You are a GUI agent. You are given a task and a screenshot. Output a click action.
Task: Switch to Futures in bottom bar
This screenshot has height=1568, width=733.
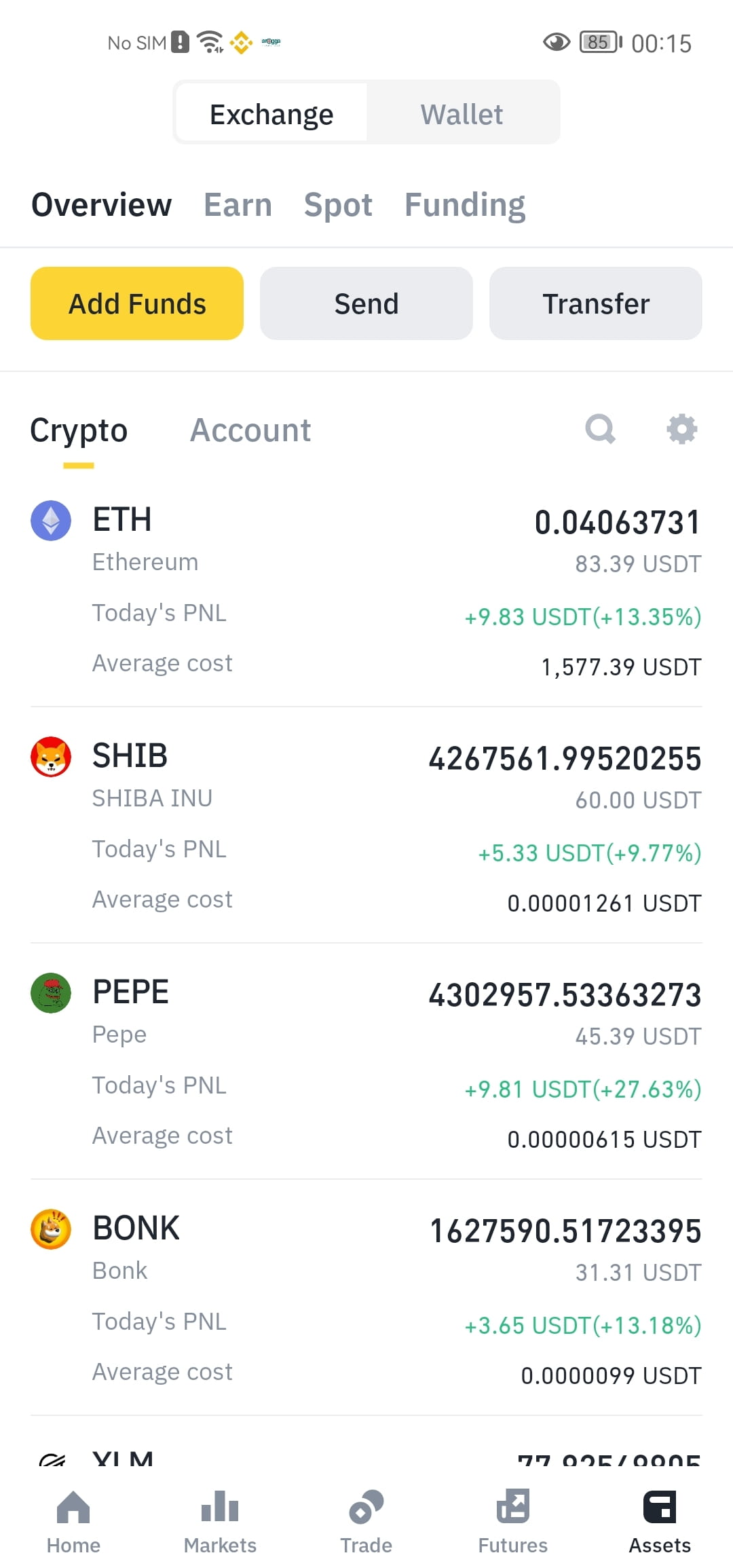pos(513,1522)
